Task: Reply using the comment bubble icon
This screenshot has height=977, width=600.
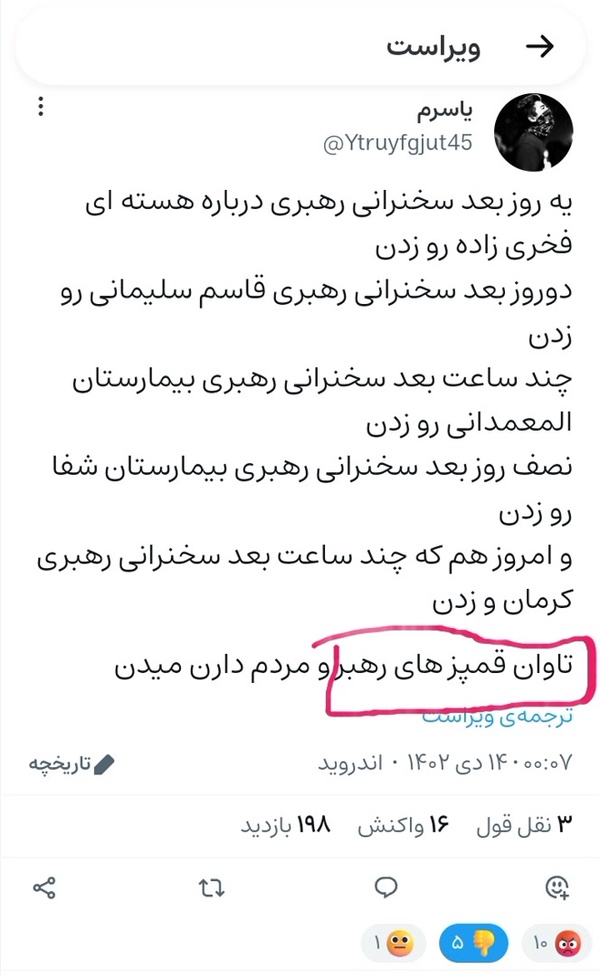Action: [386, 887]
